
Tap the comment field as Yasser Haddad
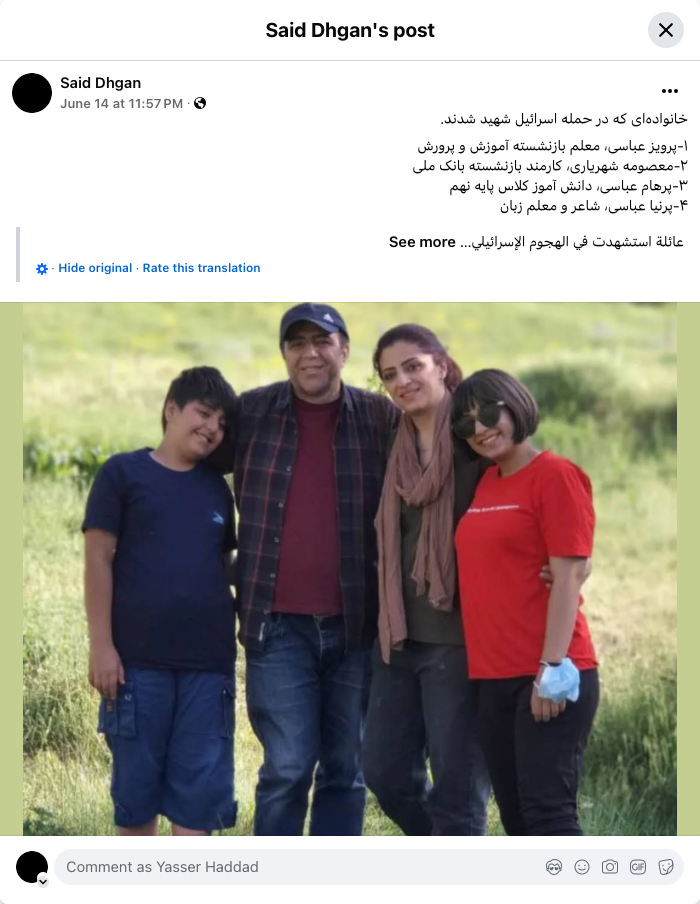click(x=290, y=867)
